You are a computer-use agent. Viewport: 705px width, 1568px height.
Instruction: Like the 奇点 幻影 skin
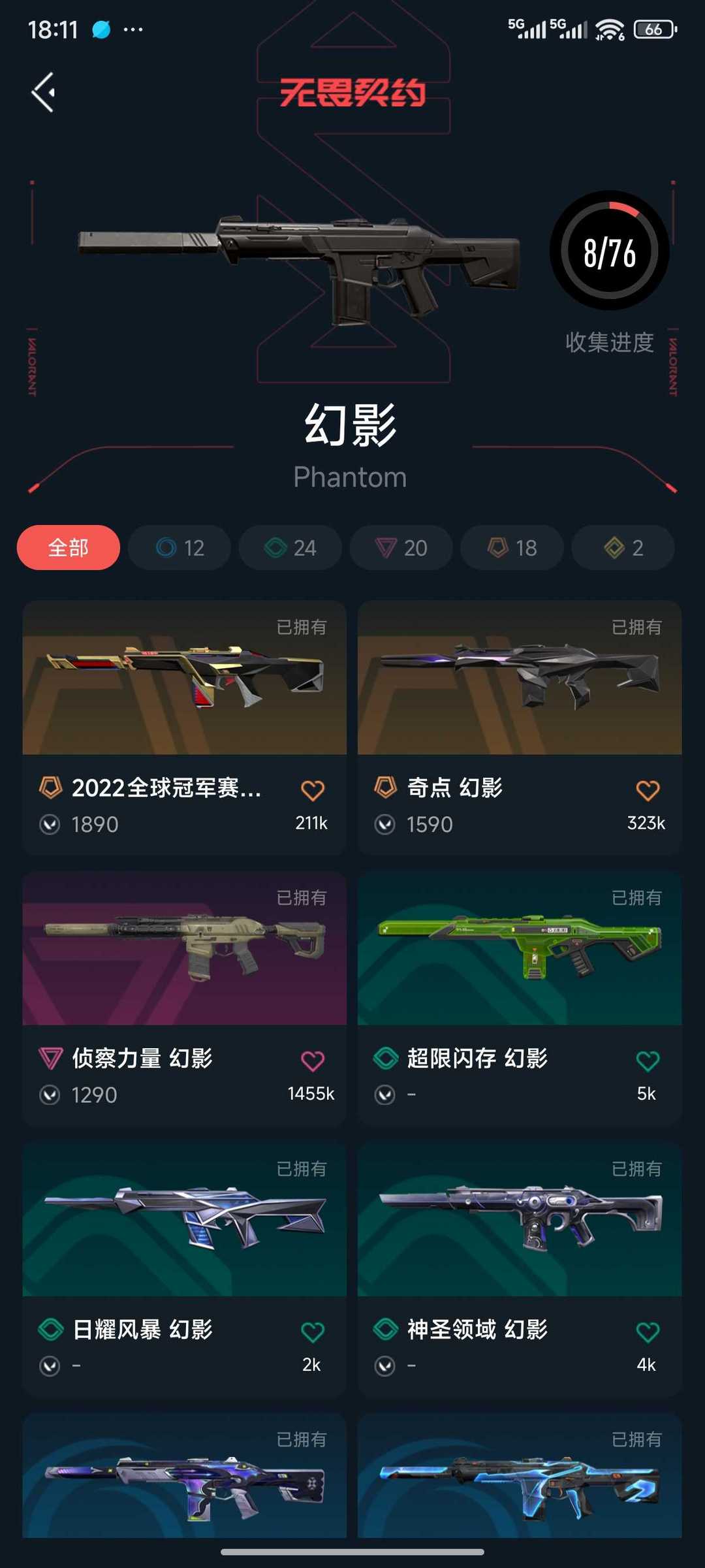(648, 790)
